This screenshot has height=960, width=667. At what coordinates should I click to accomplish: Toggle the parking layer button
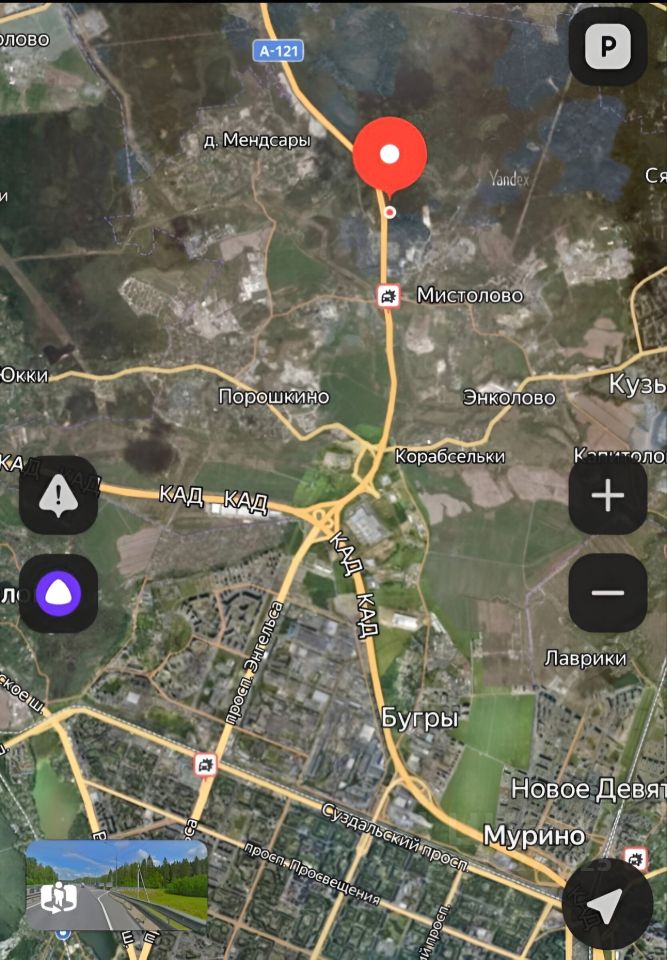click(x=607, y=46)
